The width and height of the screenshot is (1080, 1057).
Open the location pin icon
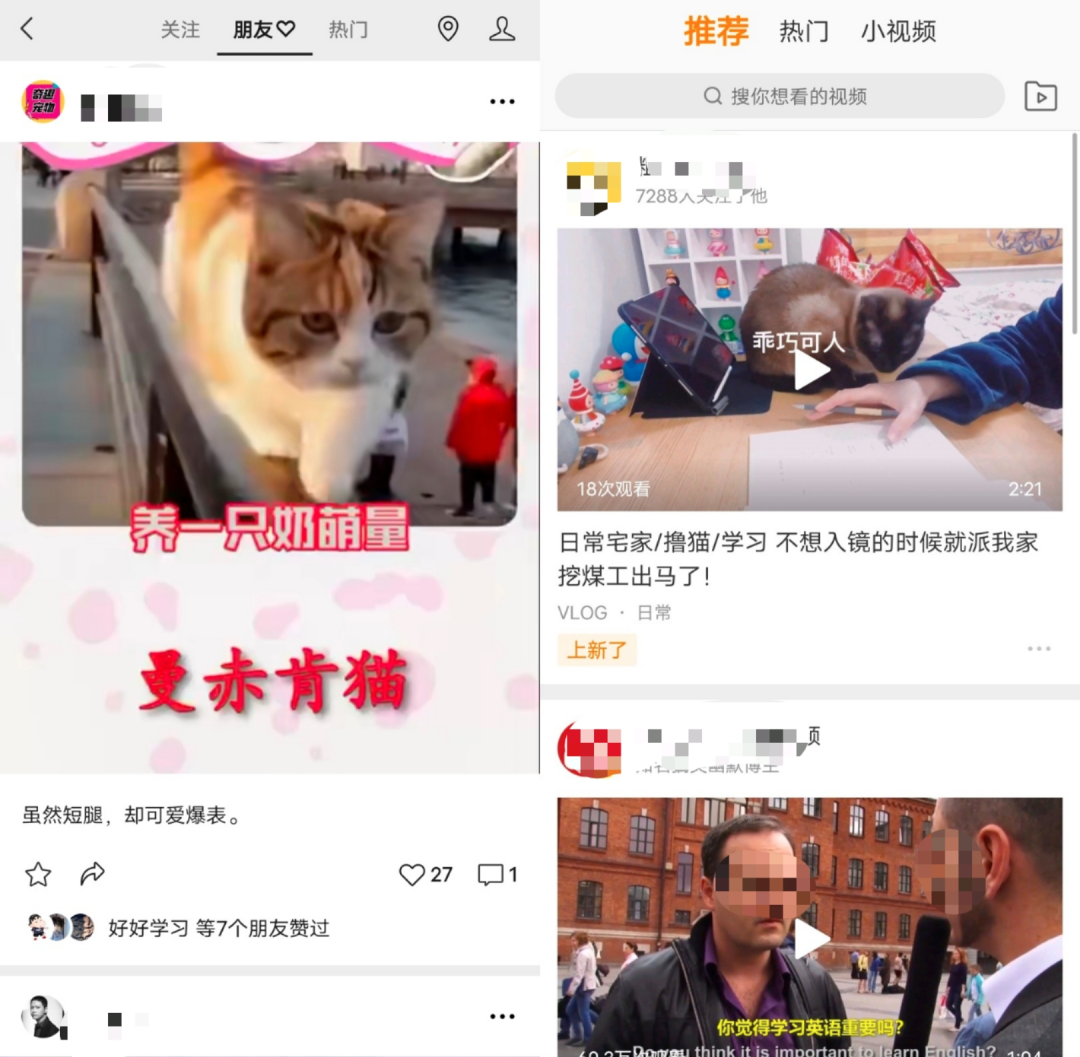448,29
